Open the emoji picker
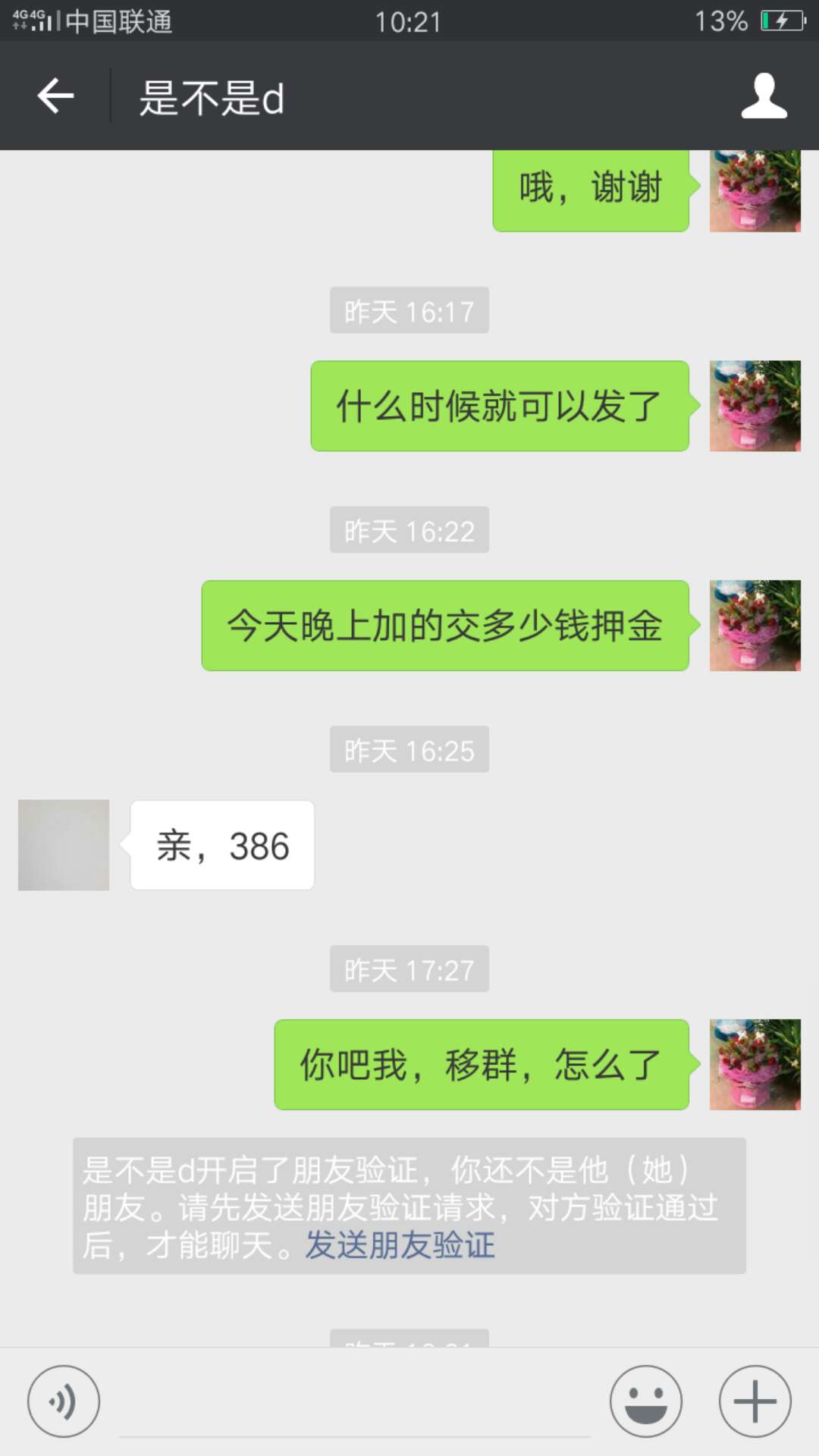The height and width of the screenshot is (1456, 819). [x=646, y=1401]
